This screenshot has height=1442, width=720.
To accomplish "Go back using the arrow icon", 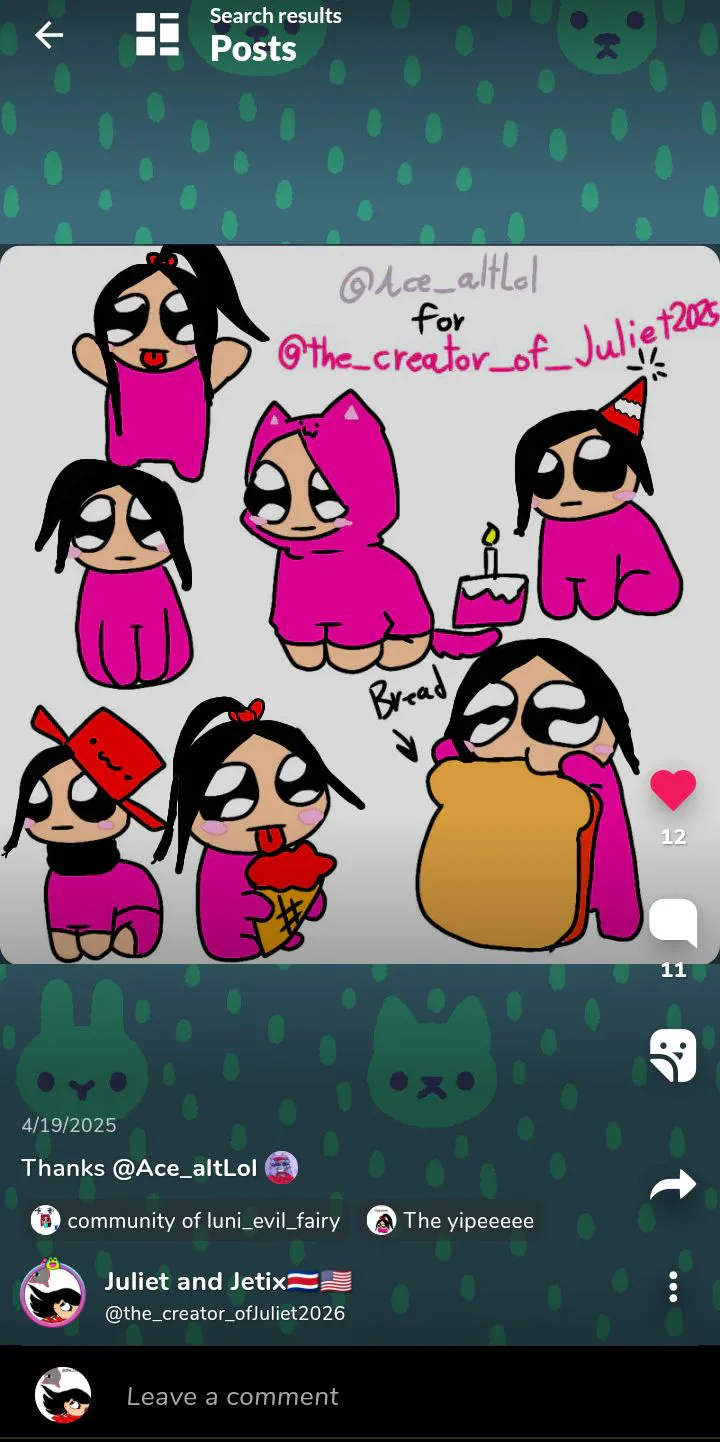I will [x=48, y=36].
